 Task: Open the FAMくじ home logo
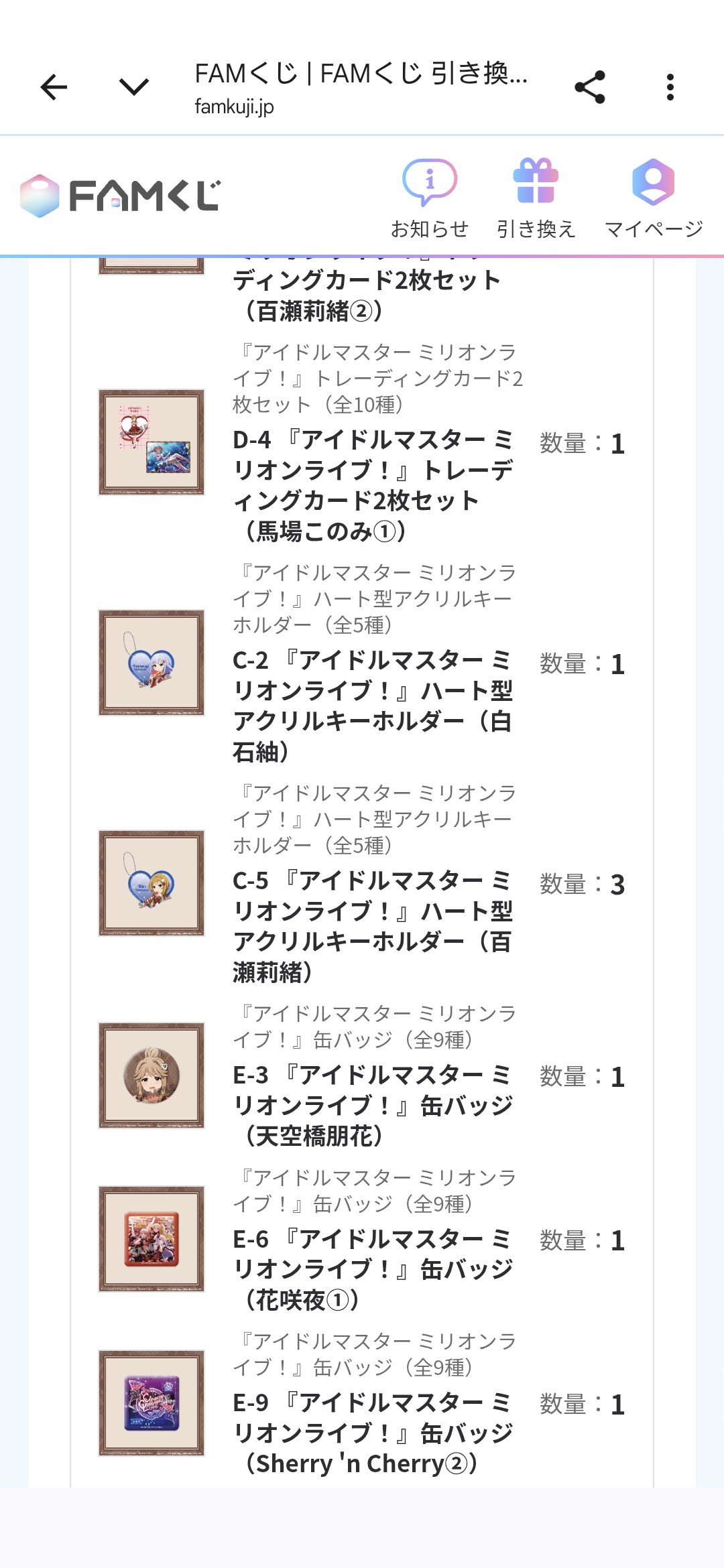[121, 196]
